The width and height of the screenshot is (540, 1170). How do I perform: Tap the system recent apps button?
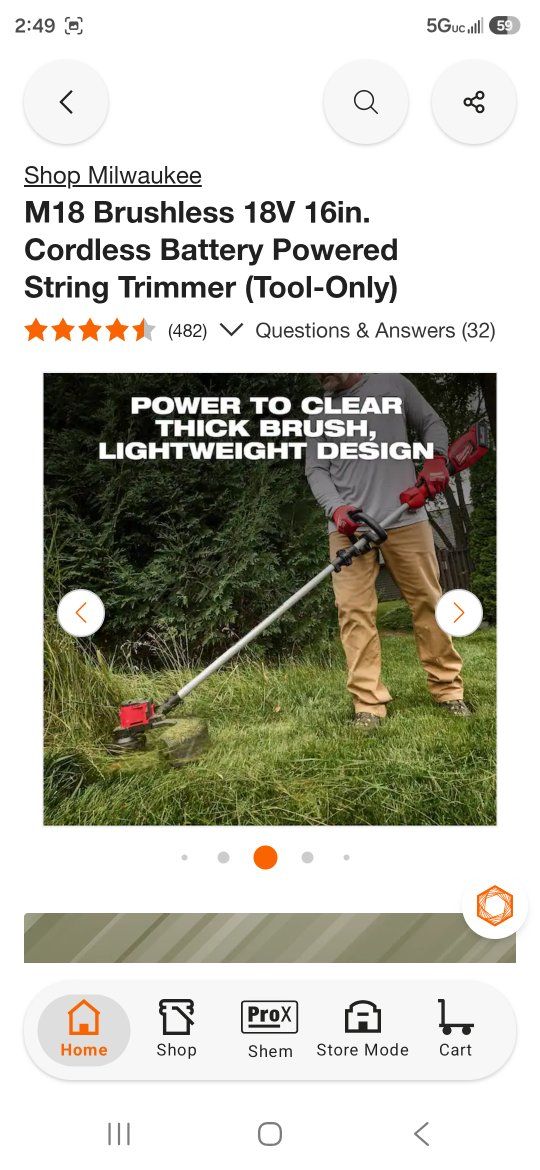pos(119,1134)
